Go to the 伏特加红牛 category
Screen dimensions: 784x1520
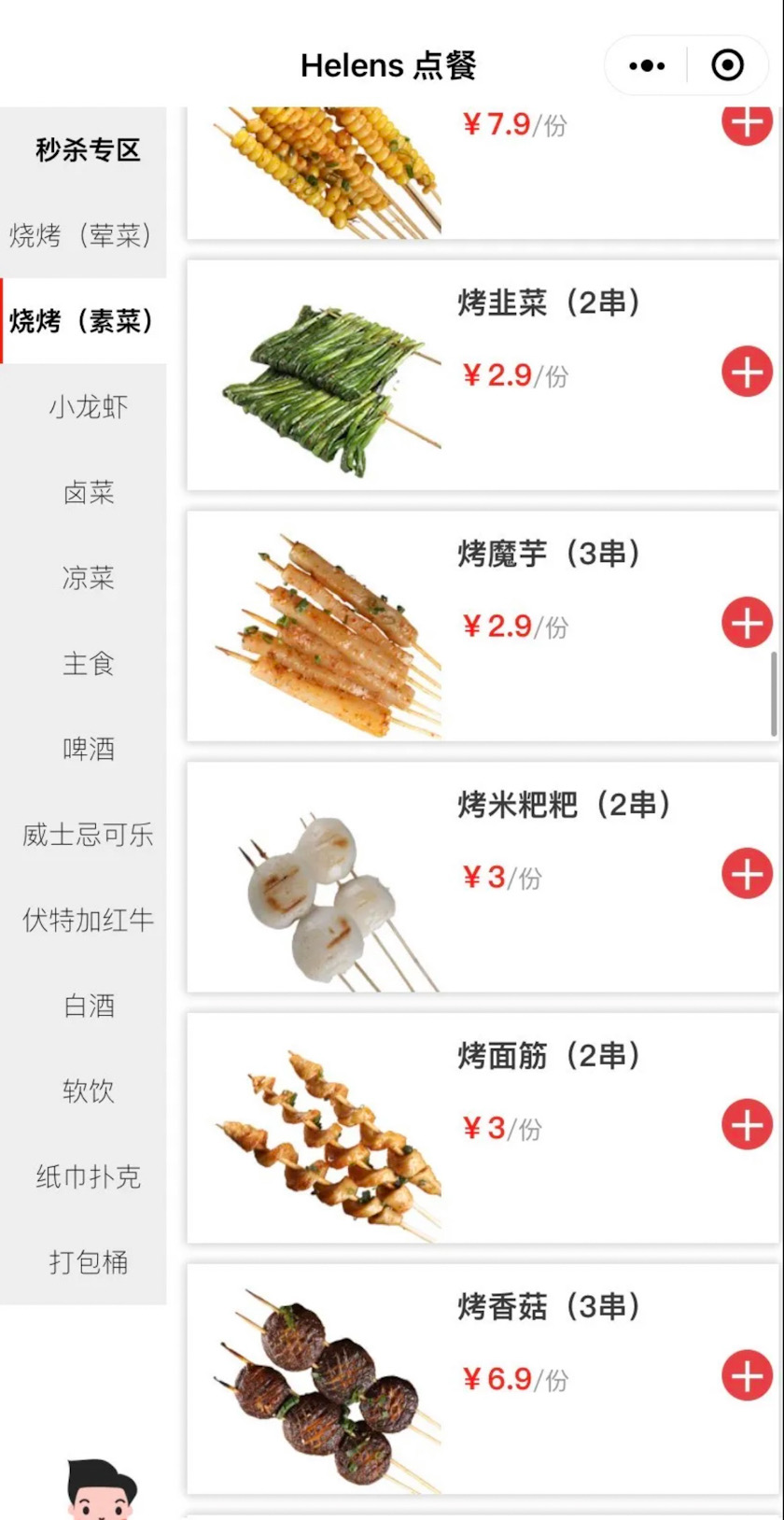click(88, 920)
